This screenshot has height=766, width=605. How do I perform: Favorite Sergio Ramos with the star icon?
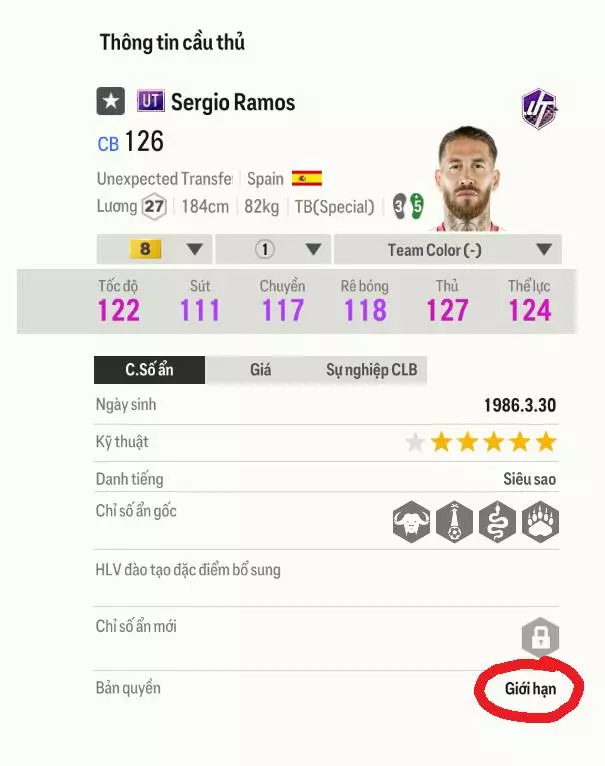(x=111, y=101)
